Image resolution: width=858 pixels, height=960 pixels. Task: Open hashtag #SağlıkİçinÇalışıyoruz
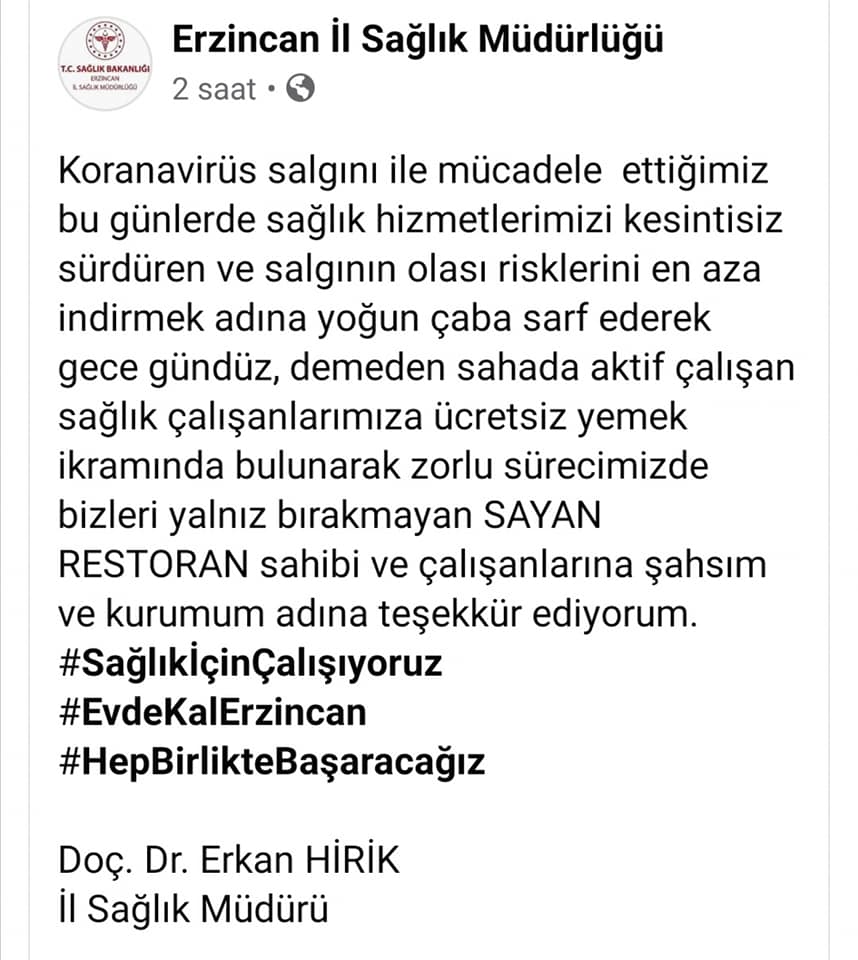coord(250,664)
